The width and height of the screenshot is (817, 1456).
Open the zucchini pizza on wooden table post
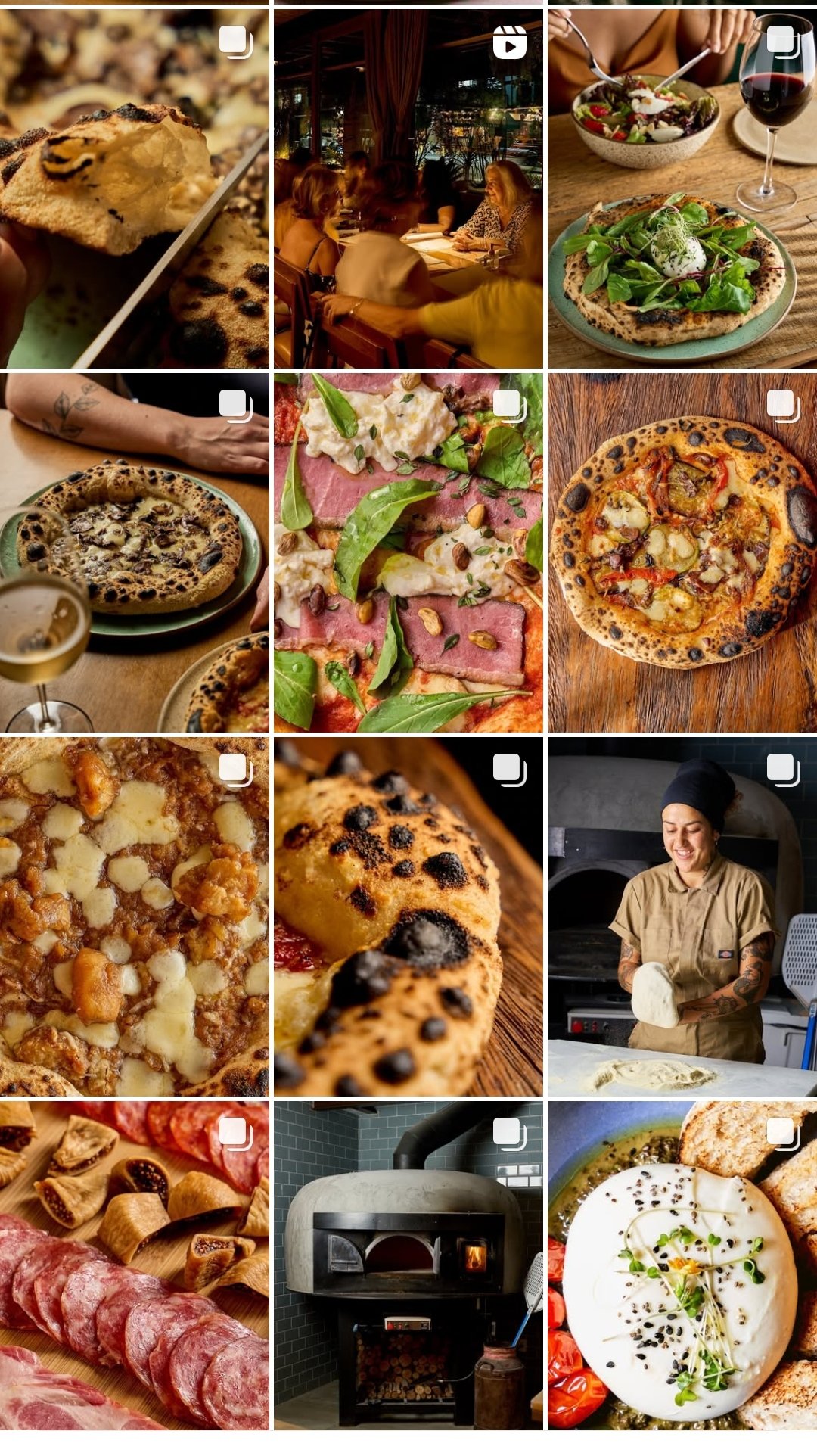click(x=682, y=552)
